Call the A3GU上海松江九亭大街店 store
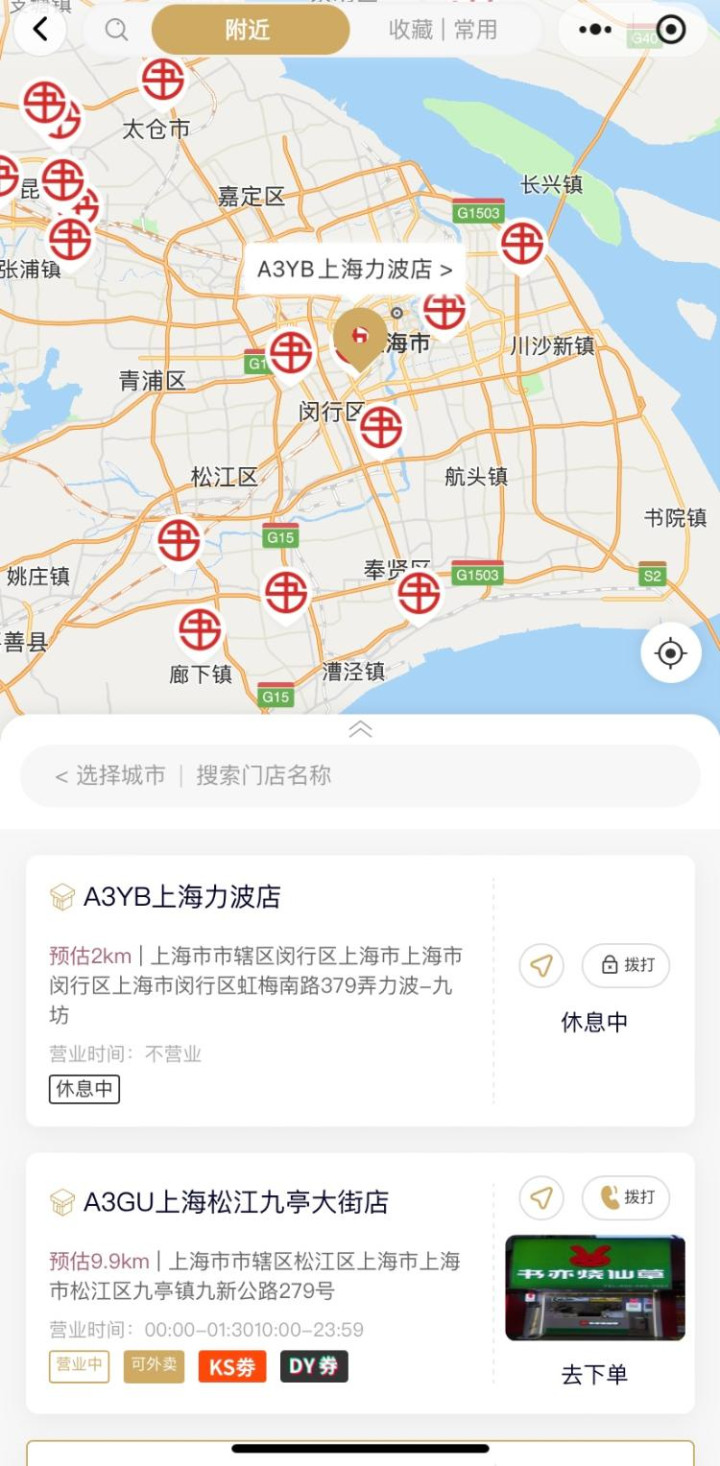Viewport: 720px width, 1466px height. tap(626, 1197)
